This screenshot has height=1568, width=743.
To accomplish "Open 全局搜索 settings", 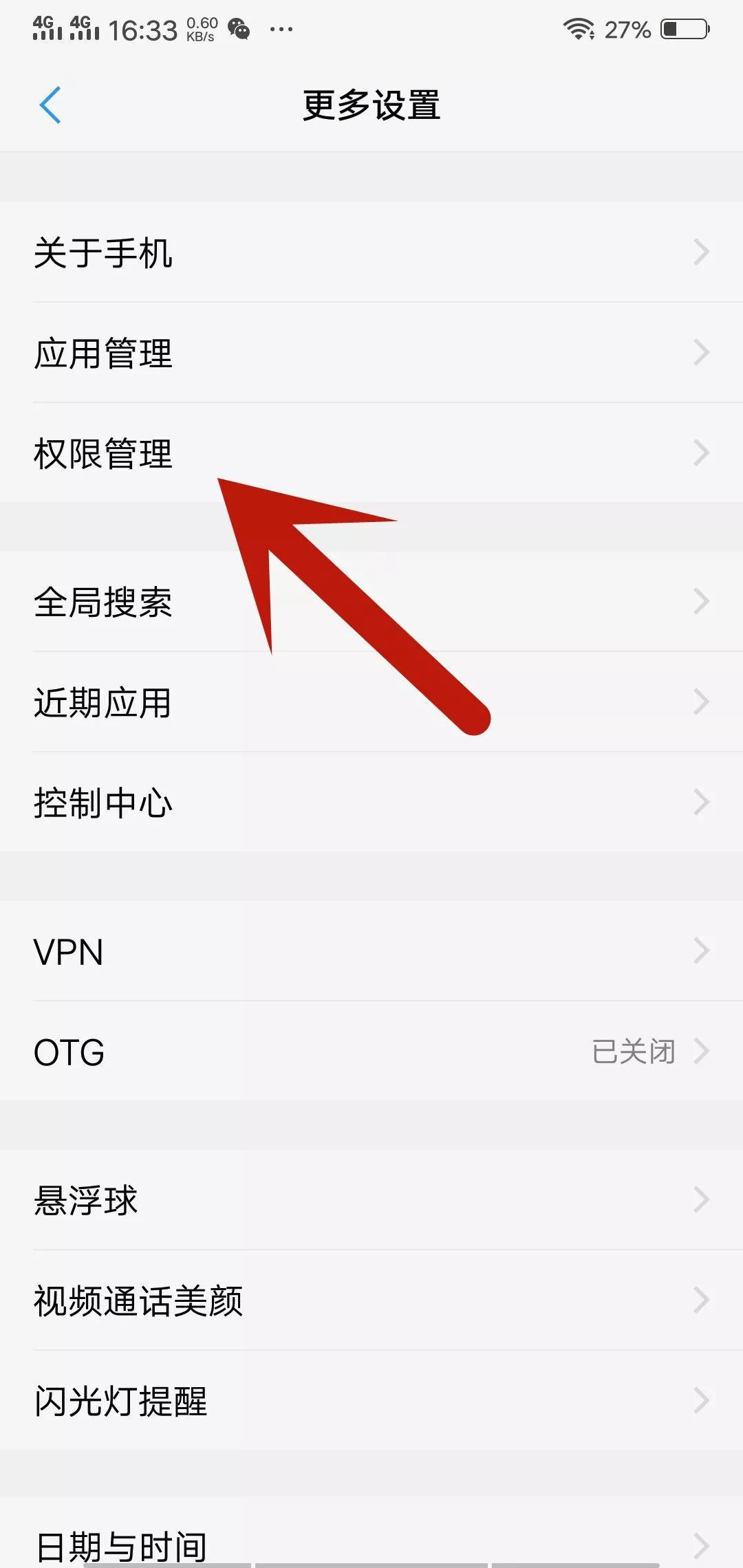I will 371,602.
